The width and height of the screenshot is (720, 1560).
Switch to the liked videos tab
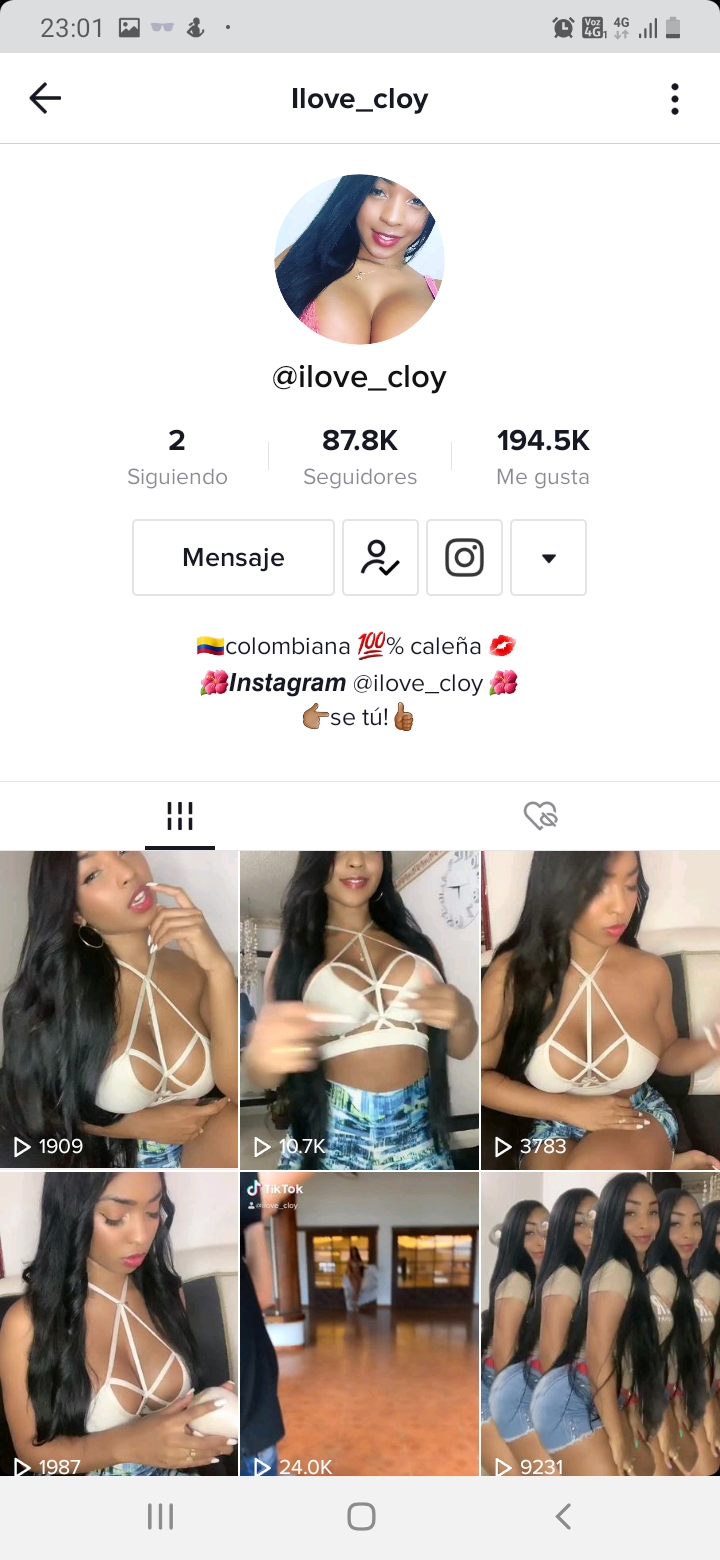coord(540,816)
